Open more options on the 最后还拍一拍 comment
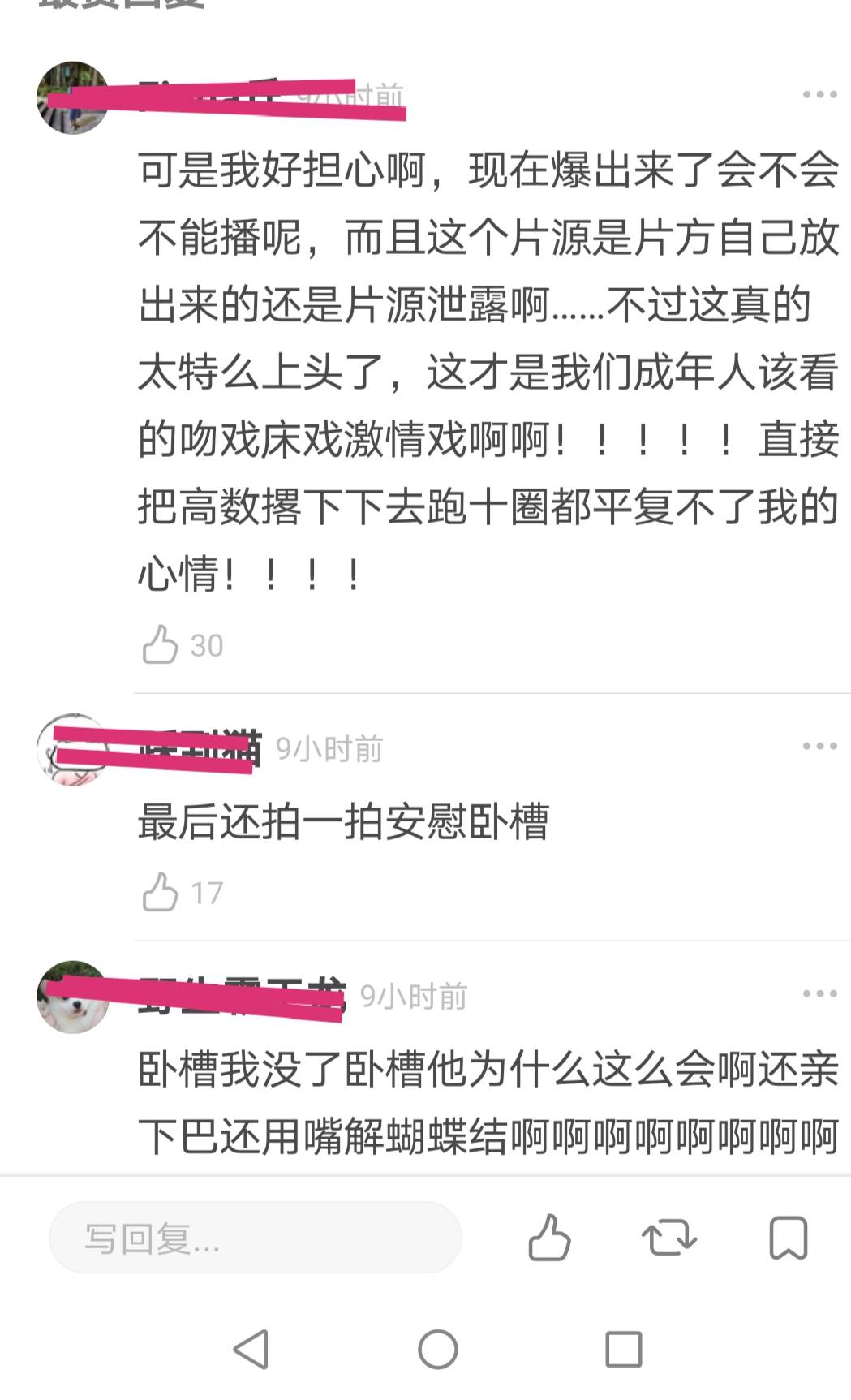Viewport: 851px width, 1400px height. [x=819, y=747]
